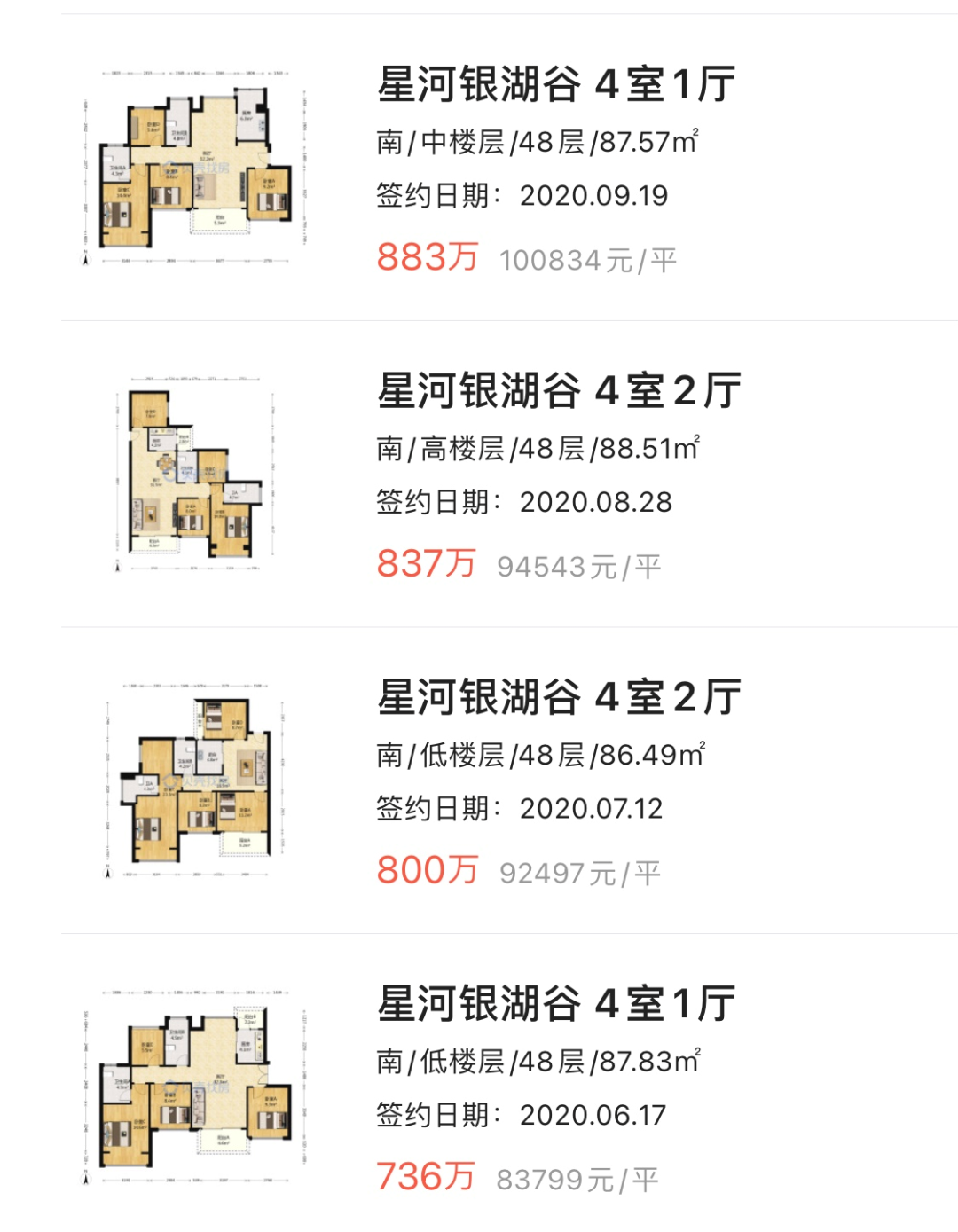Select the 800万 listing signed 2020.07.12
The image size is (958, 1232).
click(x=559, y=698)
